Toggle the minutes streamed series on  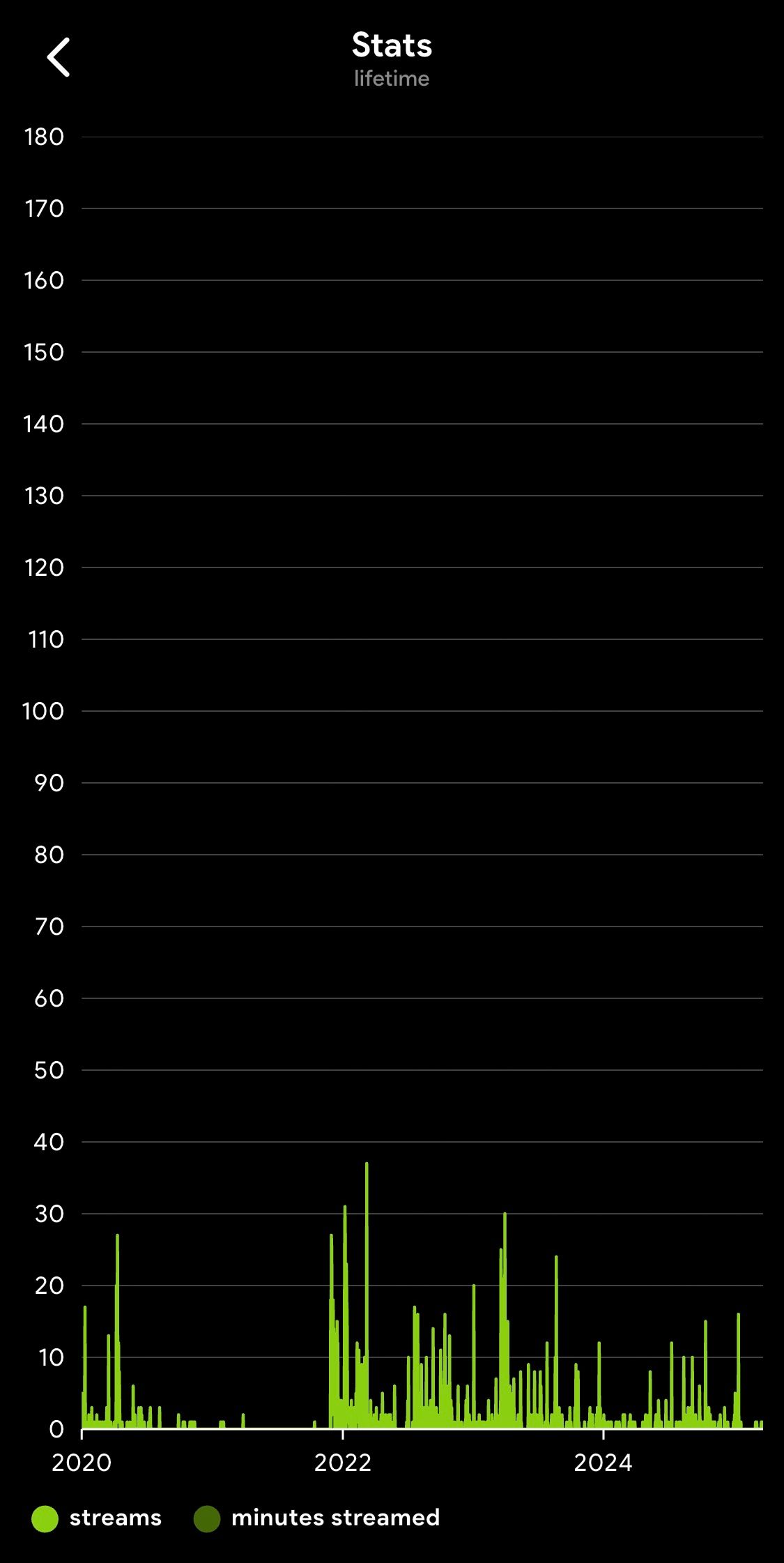pos(317,1518)
